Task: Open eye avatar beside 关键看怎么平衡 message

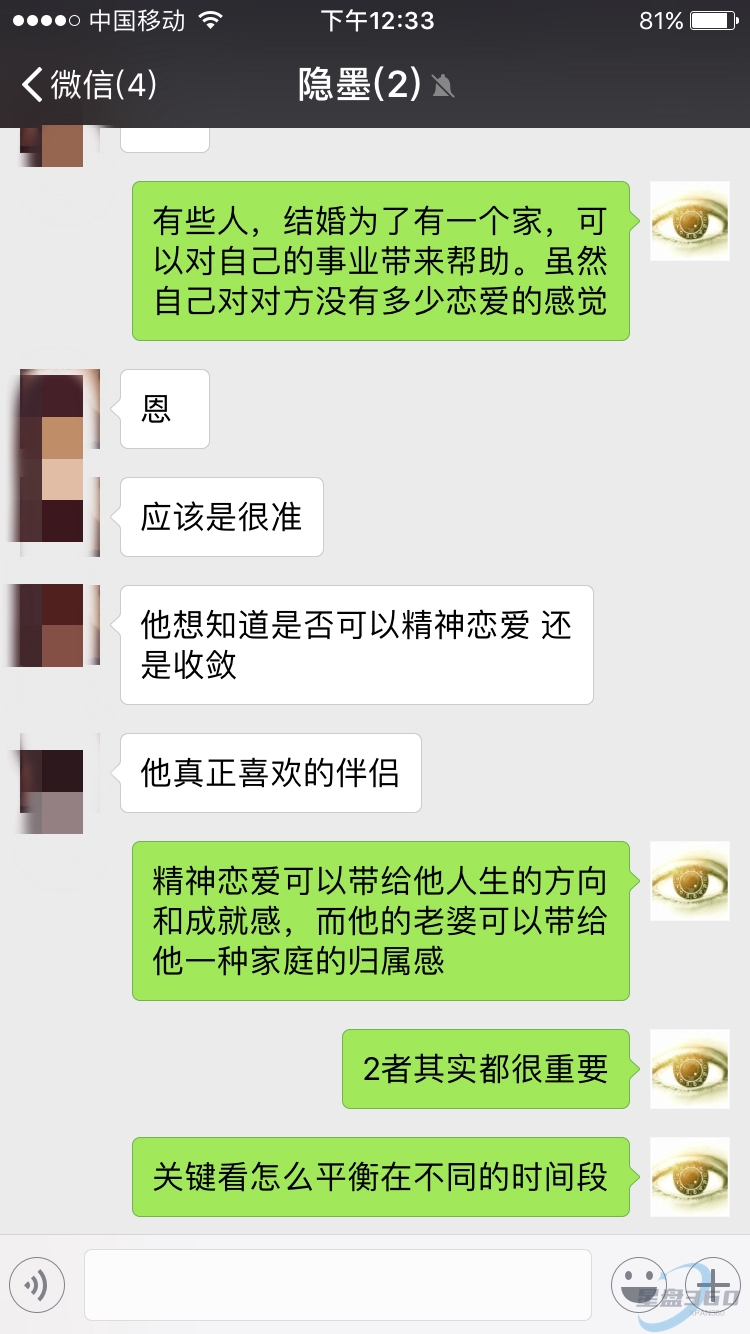Action: pyautogui.click(x=689, y=1176)
